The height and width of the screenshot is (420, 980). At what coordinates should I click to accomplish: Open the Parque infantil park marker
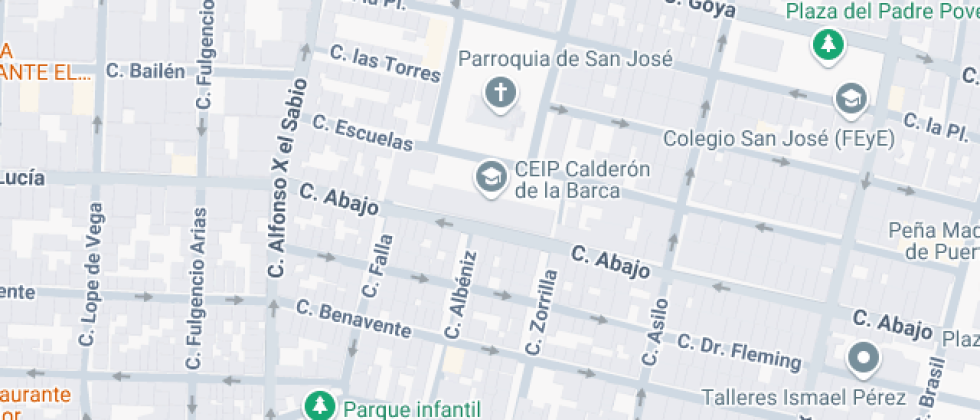tap(319, 406)
